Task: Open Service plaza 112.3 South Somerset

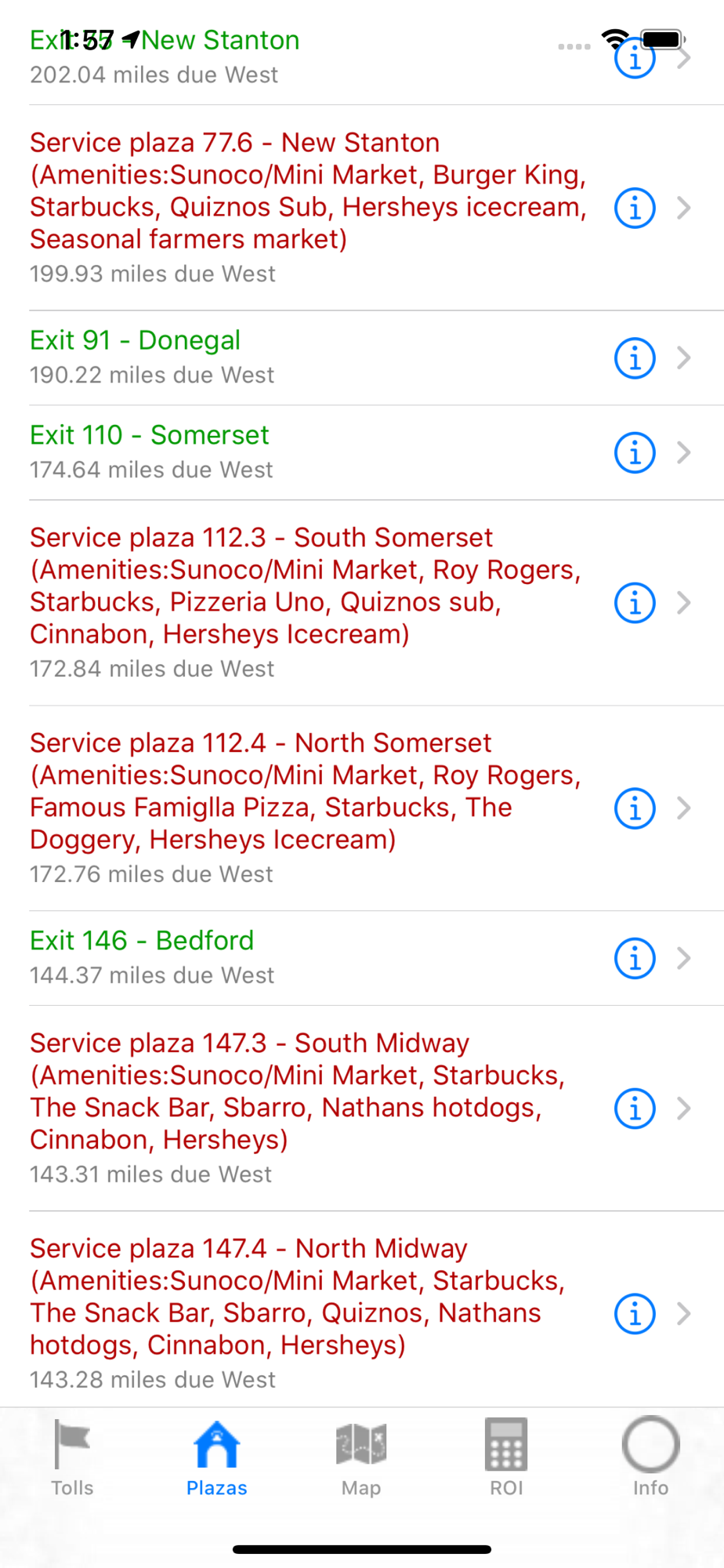Action: pos(362,603)
